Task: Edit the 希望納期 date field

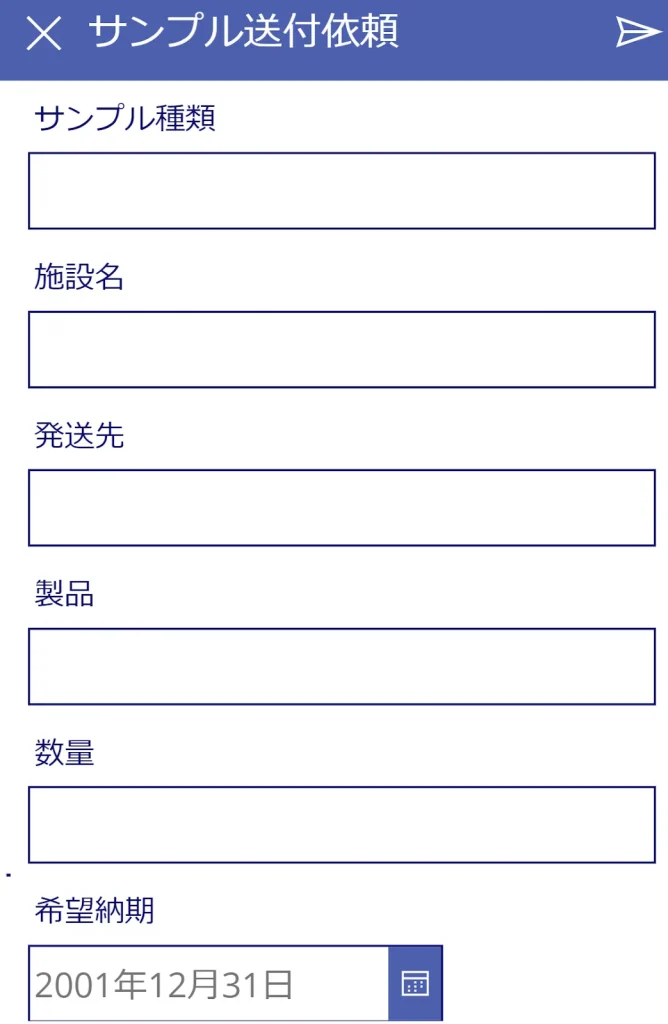Action: pos(208,984)
